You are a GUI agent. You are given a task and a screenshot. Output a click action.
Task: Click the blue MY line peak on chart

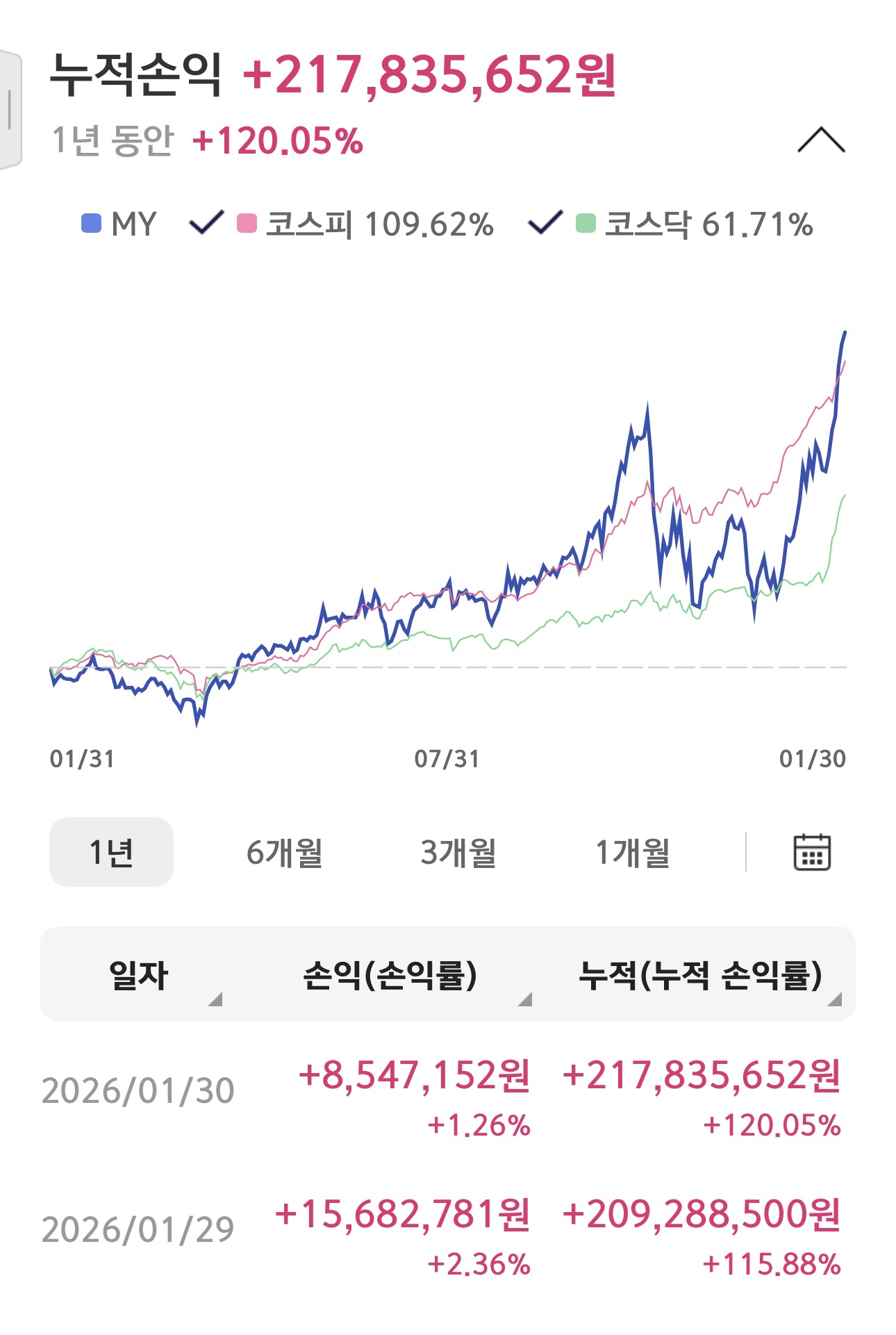coord(845,334)
